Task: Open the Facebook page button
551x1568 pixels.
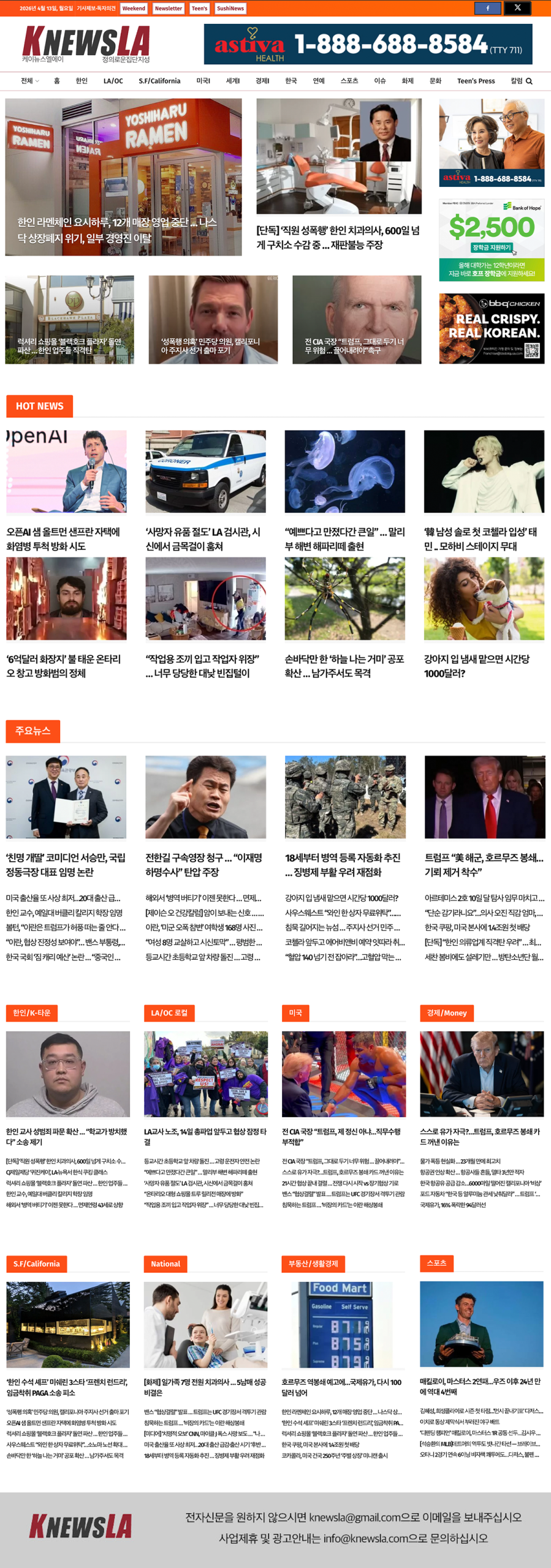Action: (x=488, y=8)
